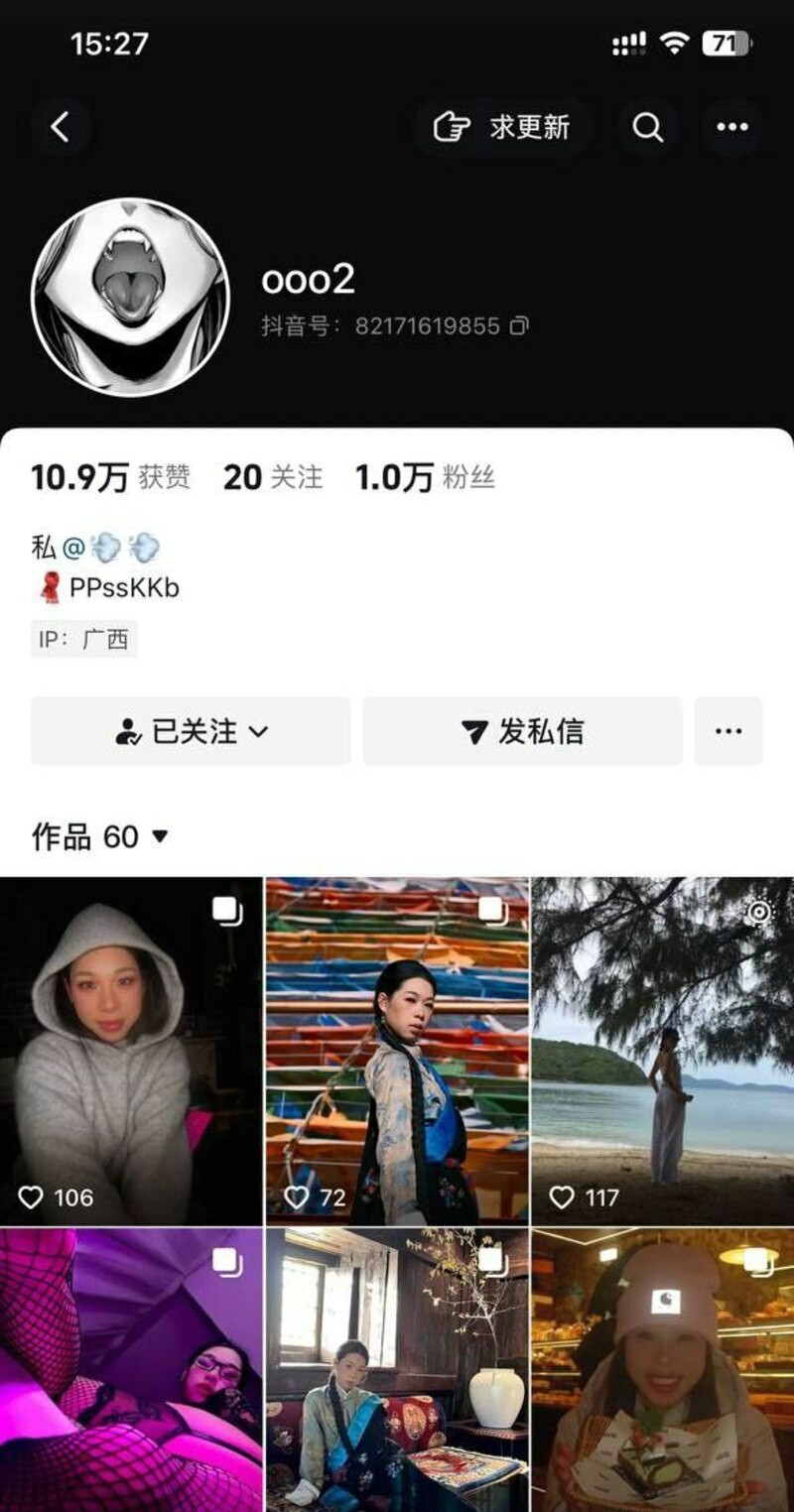The image size is (794, 1512).
Task: Tap the 求更新 request update button
Action: pos(503,127)
